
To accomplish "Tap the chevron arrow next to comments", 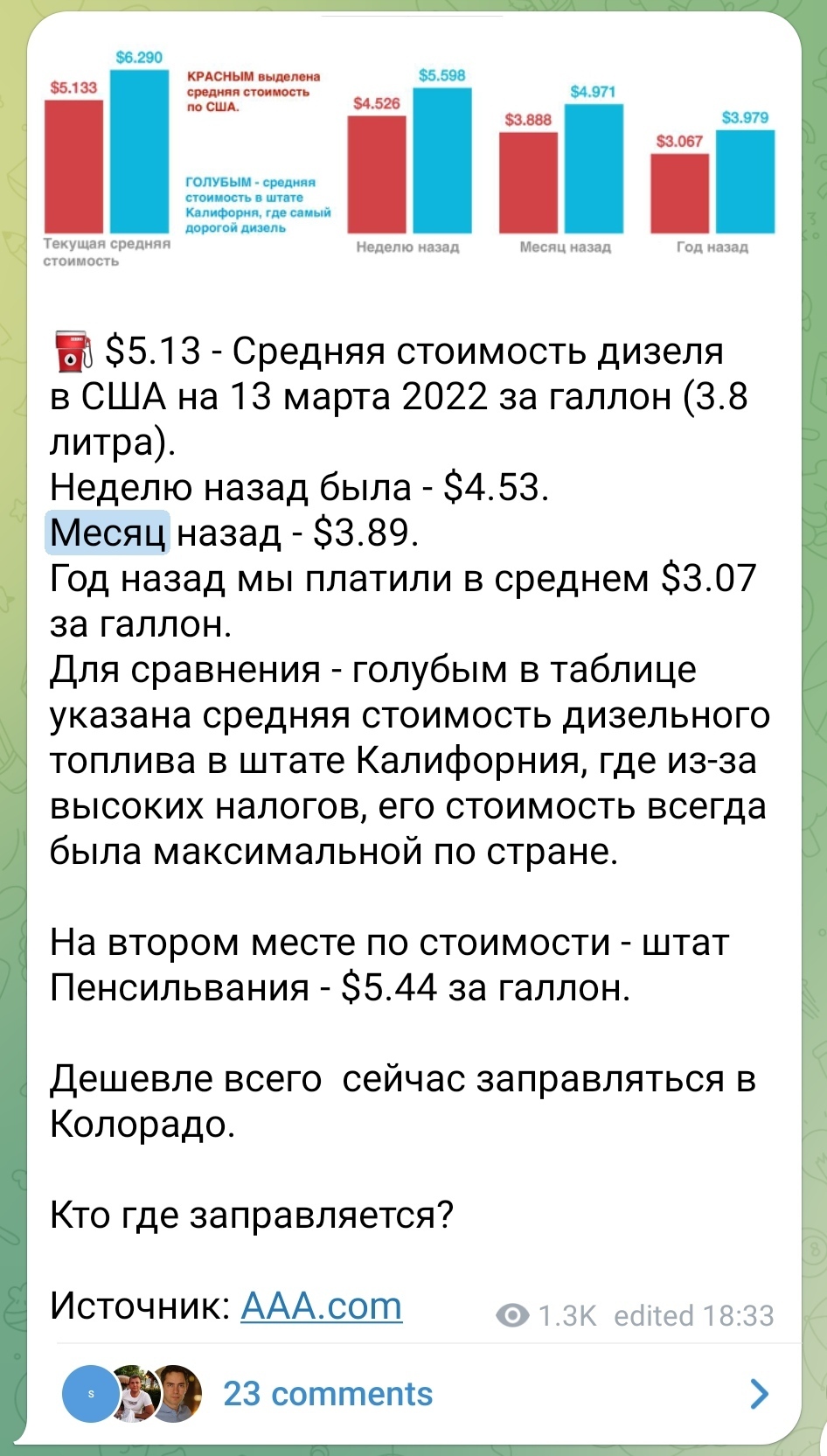I will tap(759, 1394).
